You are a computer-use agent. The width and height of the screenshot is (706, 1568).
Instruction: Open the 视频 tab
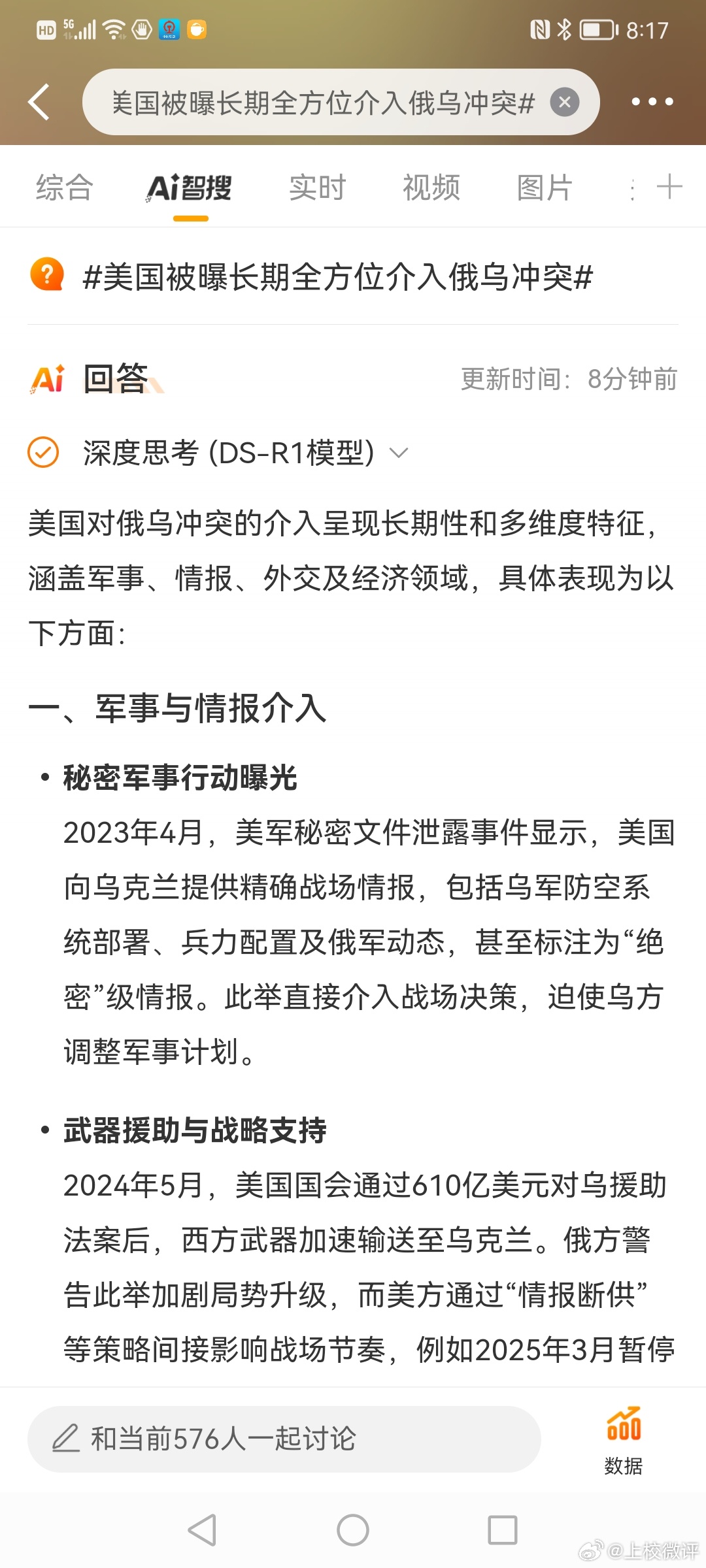click(431, 188)
